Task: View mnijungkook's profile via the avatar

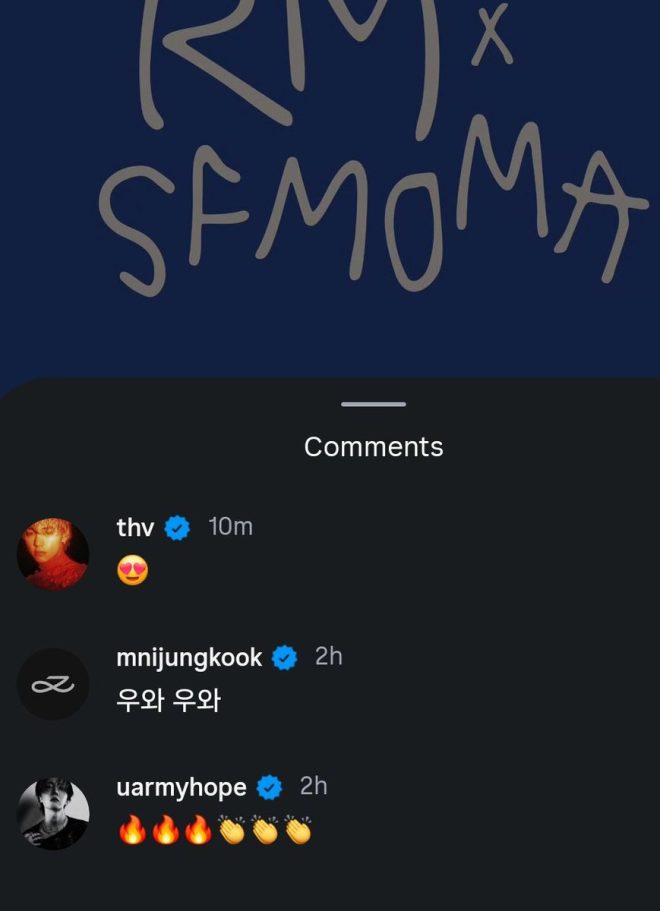Action: click(53, 685)
